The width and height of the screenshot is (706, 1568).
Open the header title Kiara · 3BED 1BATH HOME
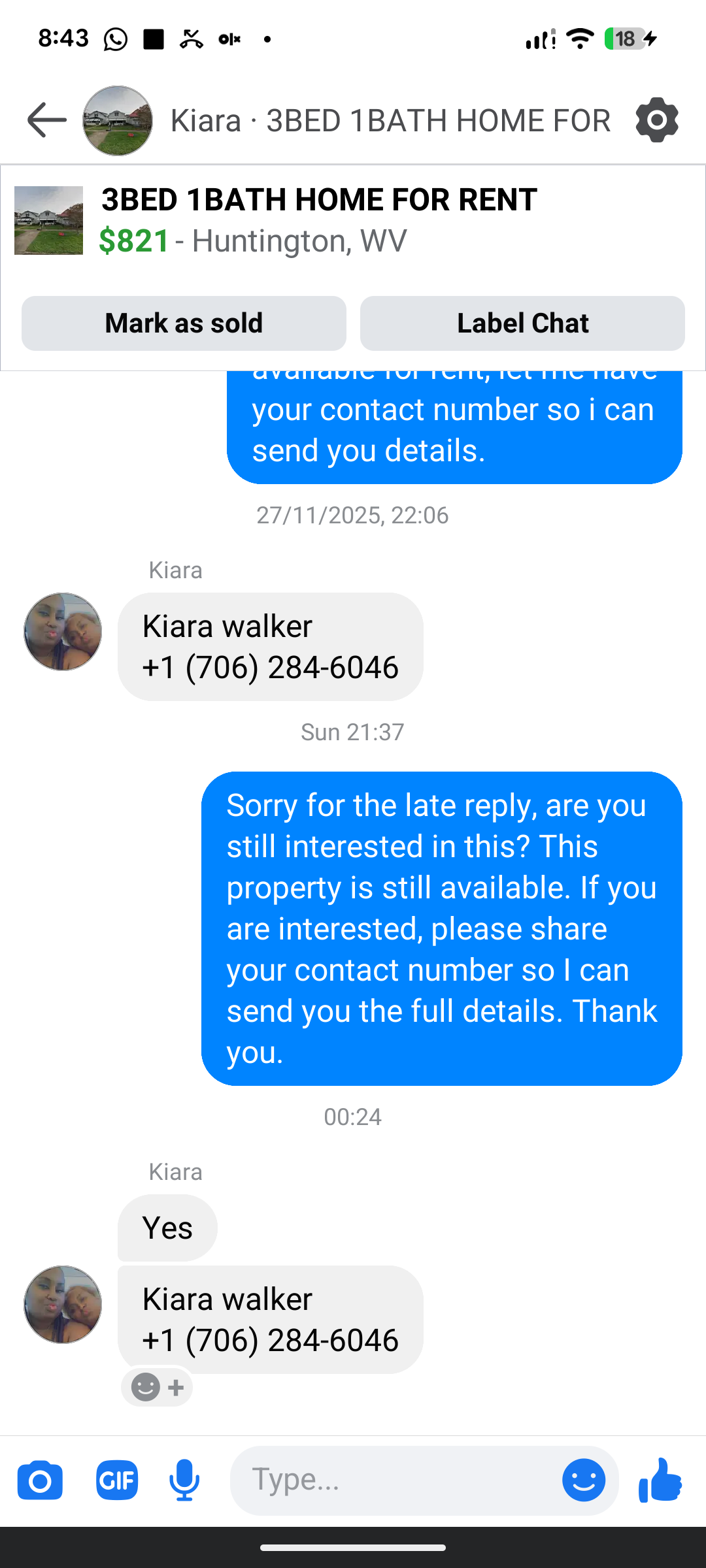point(390,121)
